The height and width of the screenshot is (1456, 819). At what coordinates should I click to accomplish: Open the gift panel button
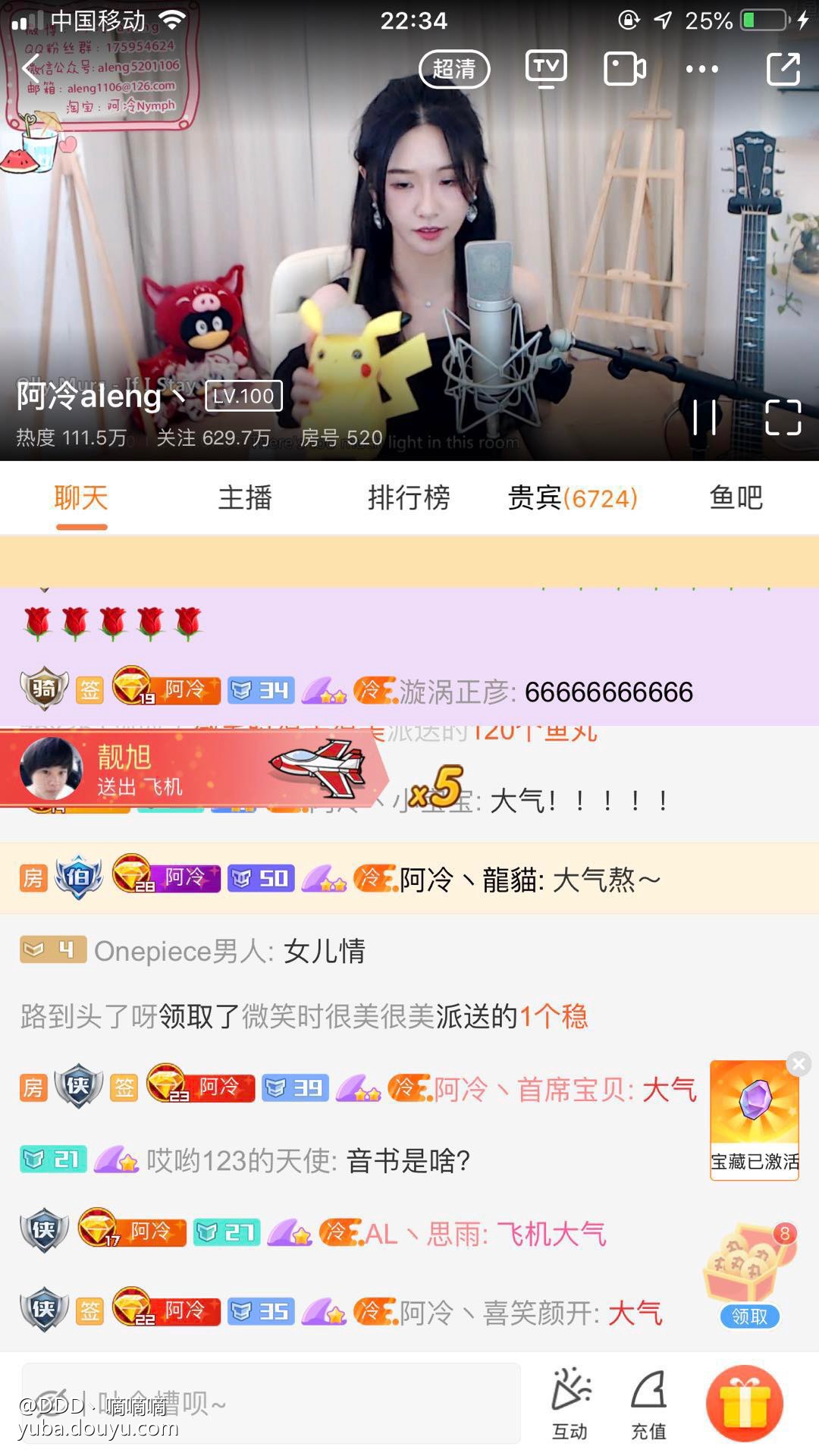[x=745, y=1403]
